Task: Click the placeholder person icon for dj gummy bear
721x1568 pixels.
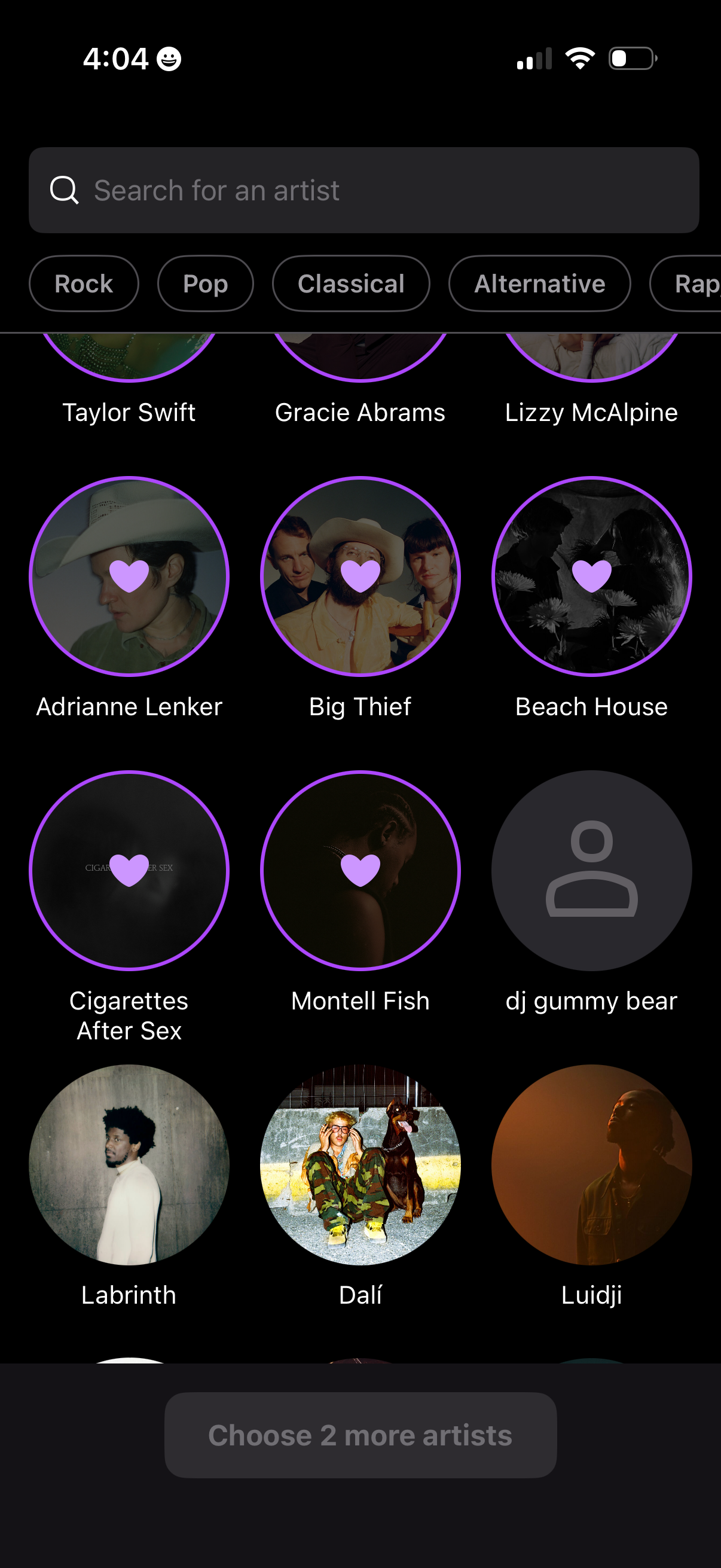Action: click(592, 872)
